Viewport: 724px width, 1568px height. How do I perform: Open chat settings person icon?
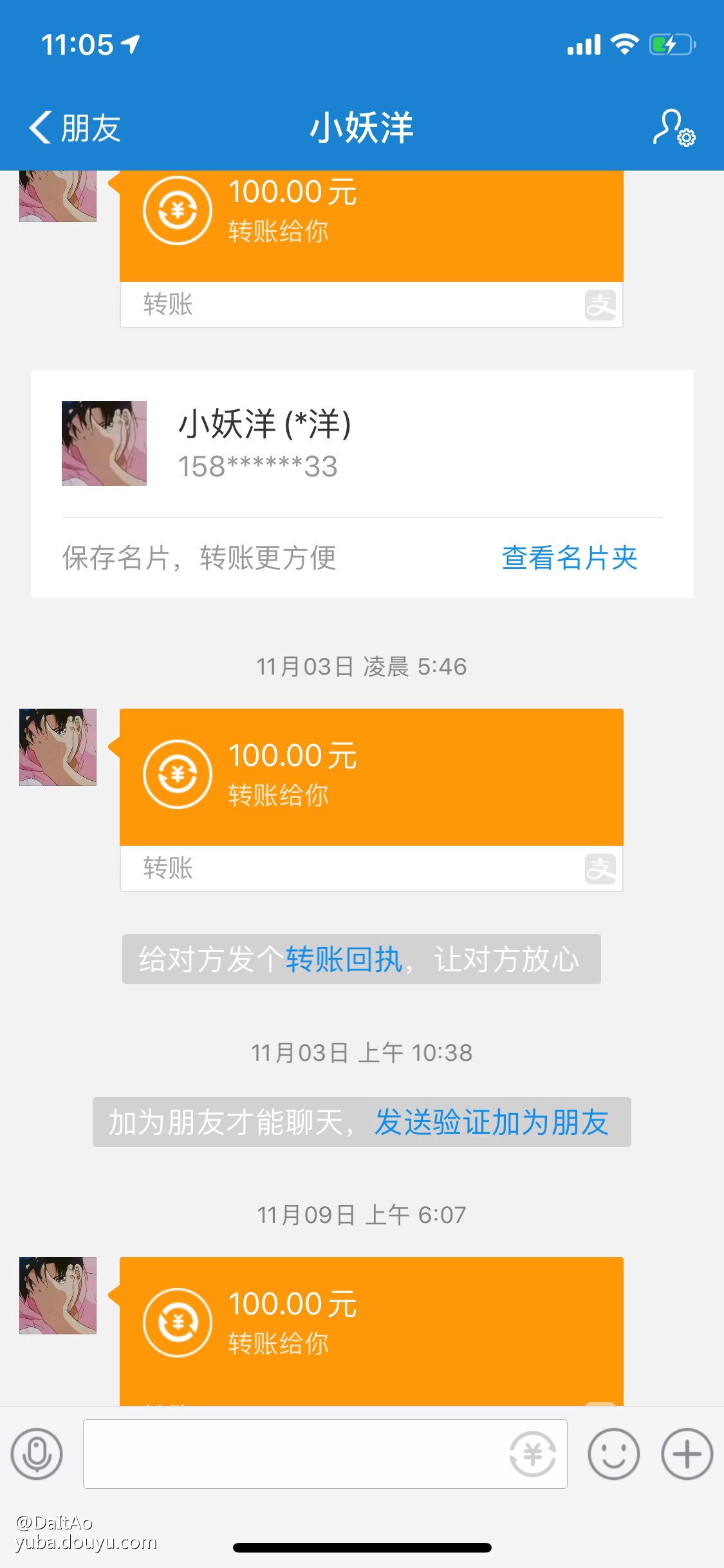point(674,127)
